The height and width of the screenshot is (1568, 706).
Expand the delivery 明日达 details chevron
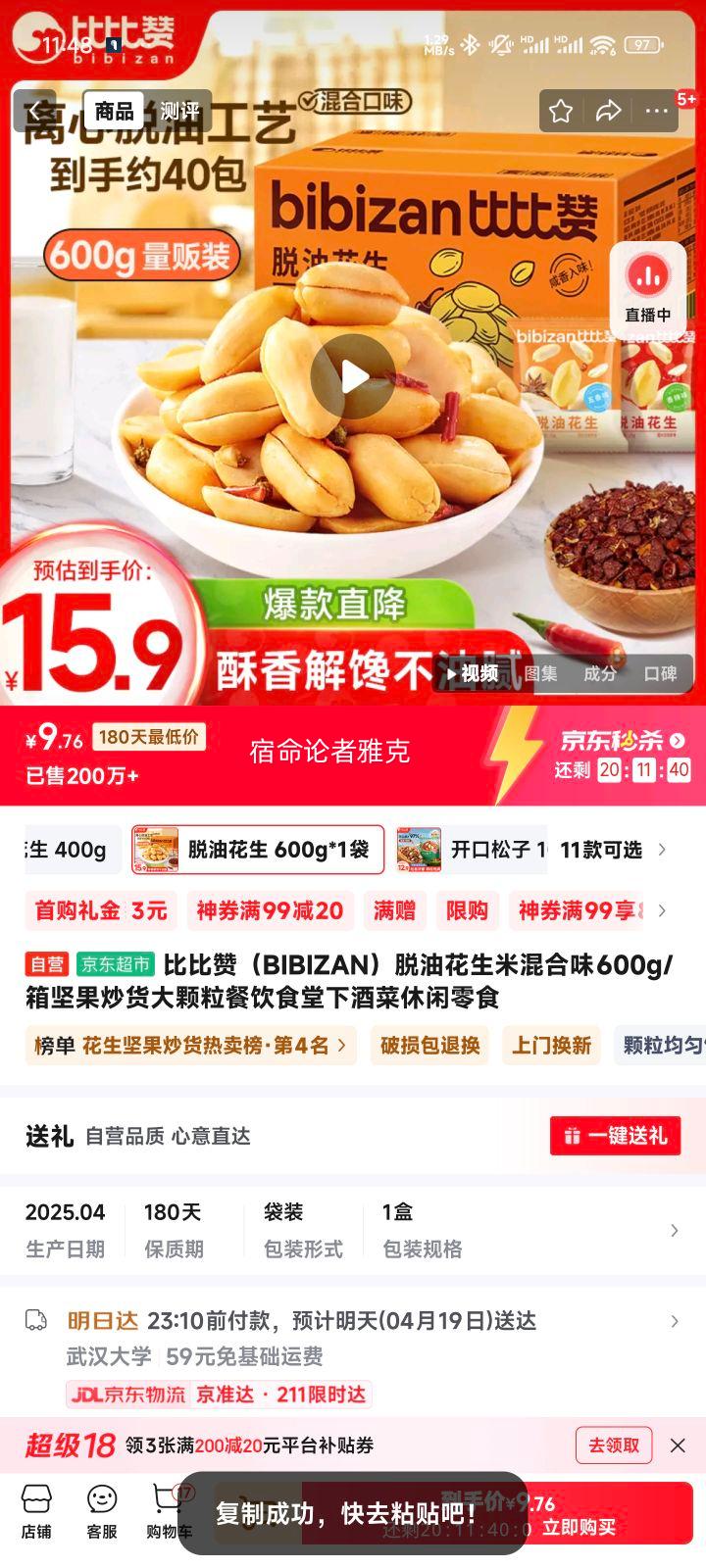676,1321
